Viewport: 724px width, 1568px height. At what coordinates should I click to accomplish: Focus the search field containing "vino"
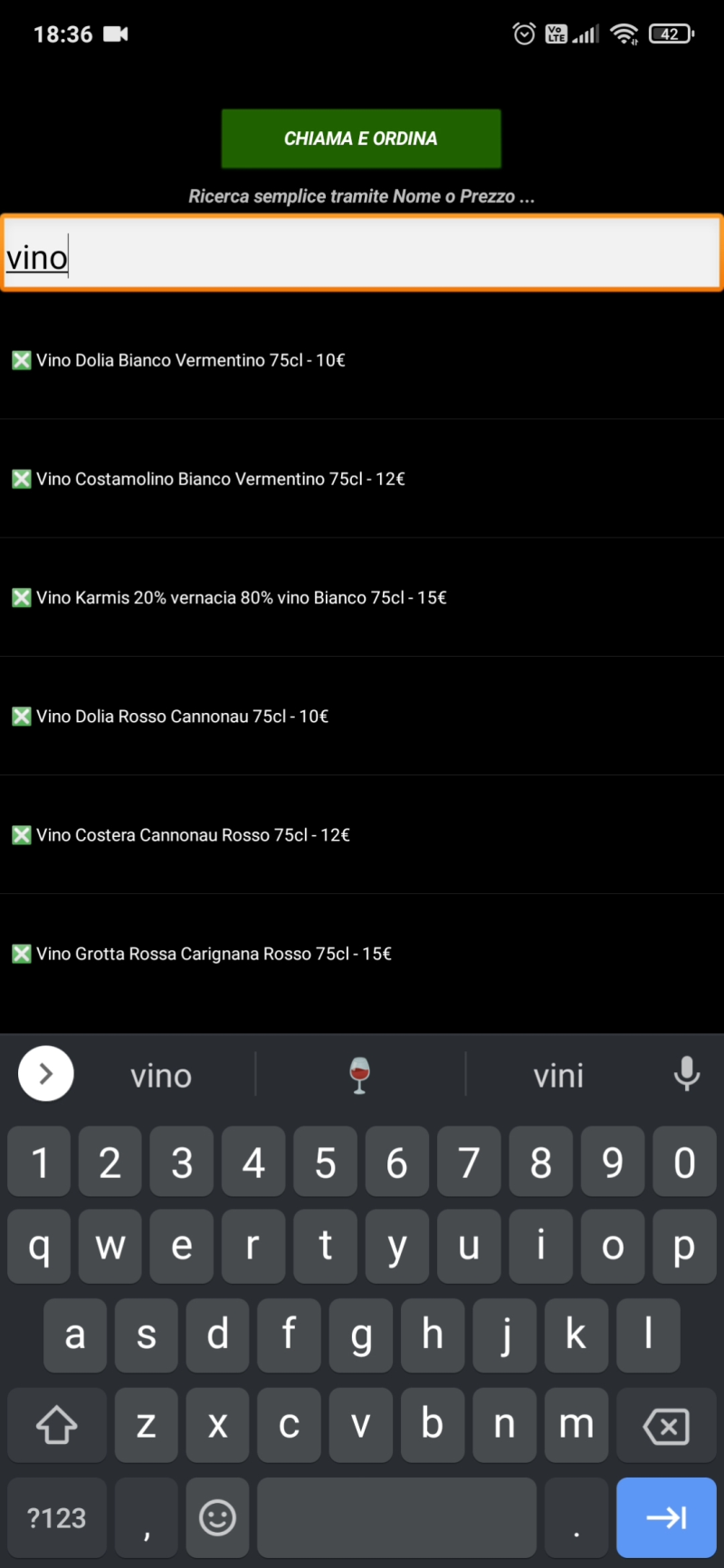362,252
